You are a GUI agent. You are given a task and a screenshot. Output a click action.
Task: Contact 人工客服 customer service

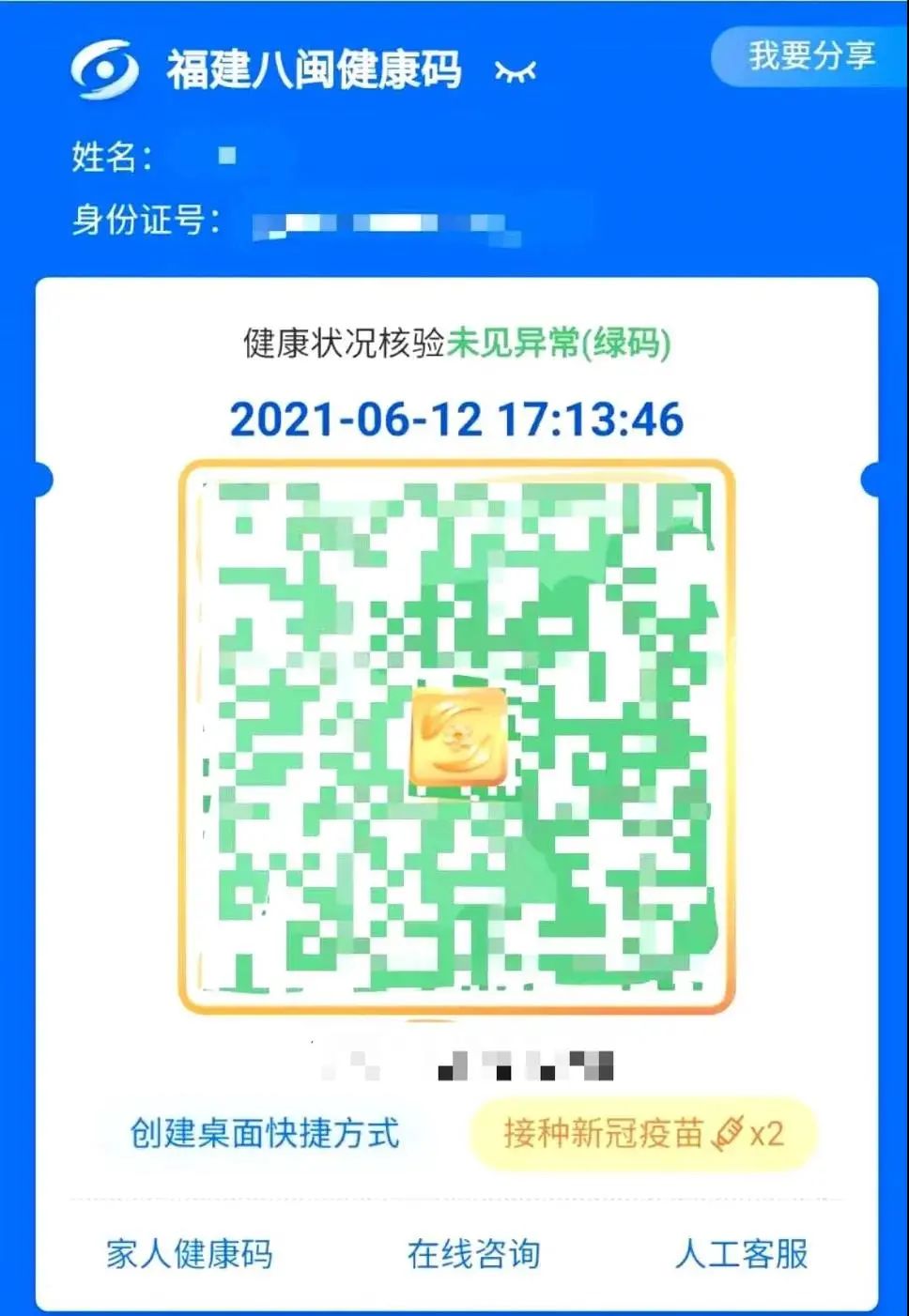click(x=742, y=1254)
